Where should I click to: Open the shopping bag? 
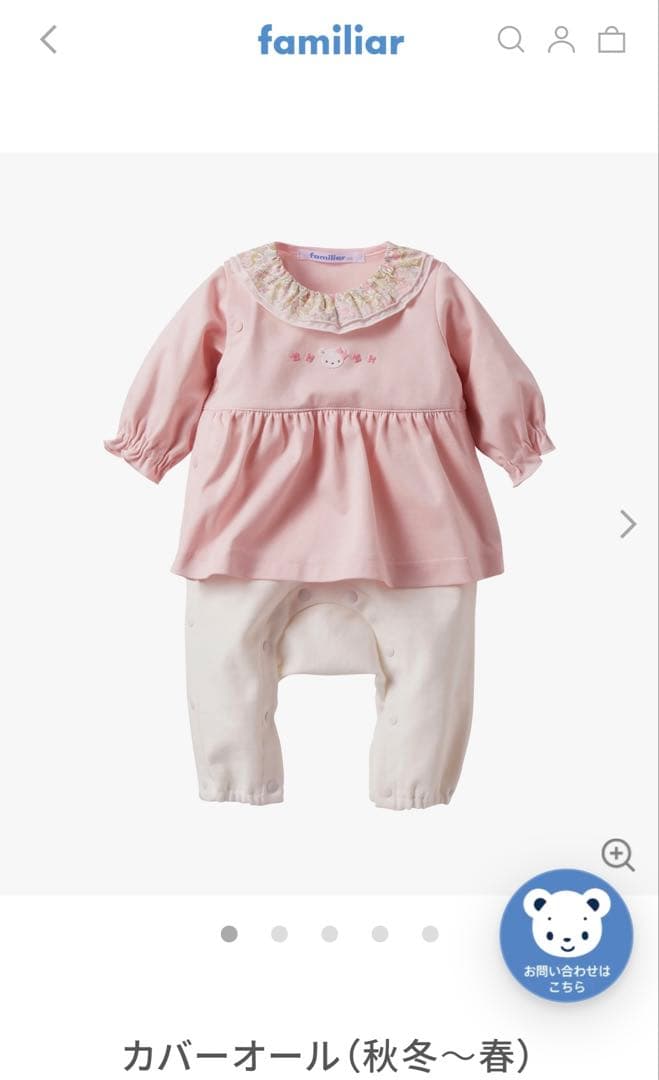point(611,39)
